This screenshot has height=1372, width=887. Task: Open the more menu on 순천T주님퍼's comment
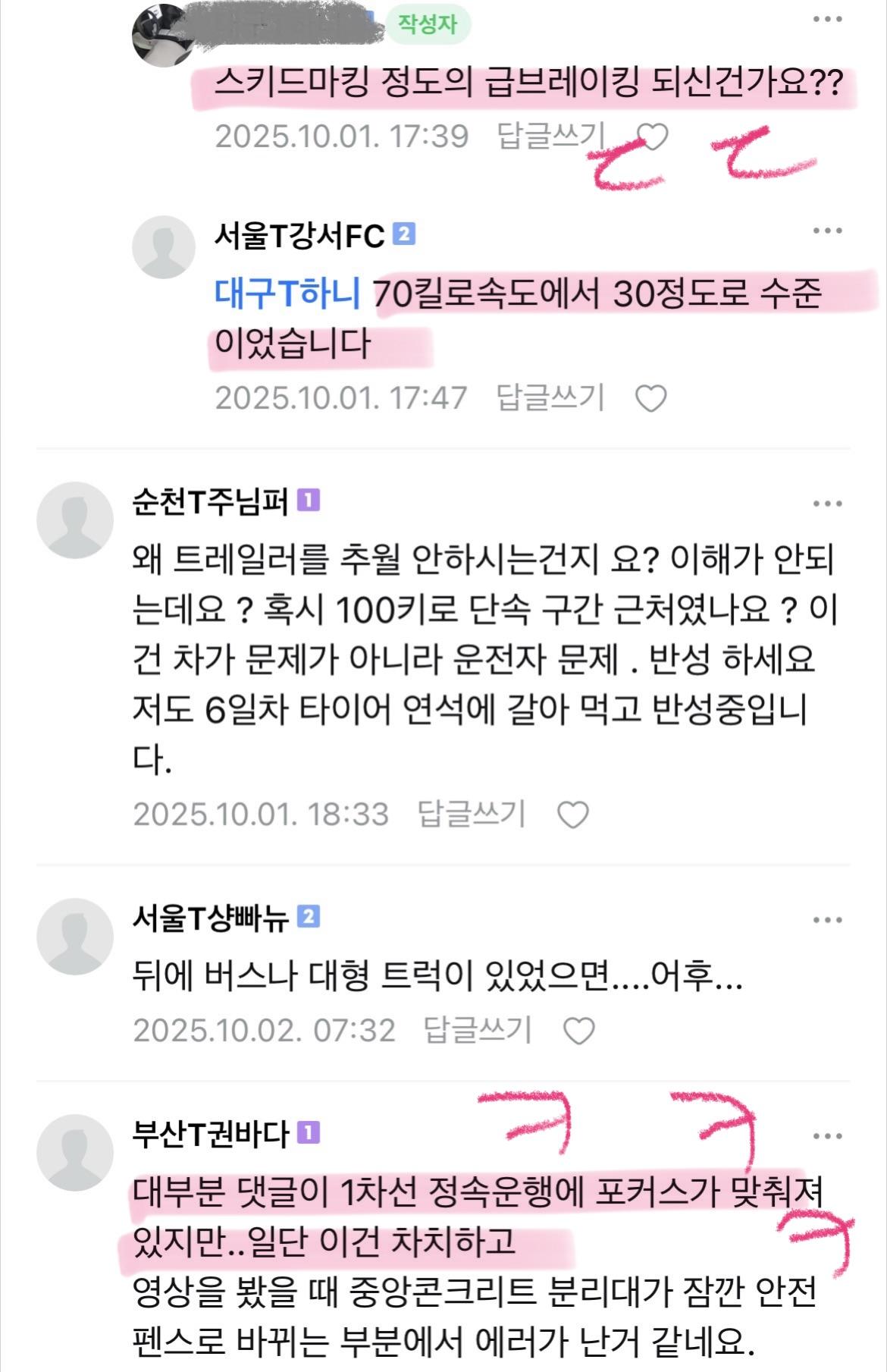[827, 504]
